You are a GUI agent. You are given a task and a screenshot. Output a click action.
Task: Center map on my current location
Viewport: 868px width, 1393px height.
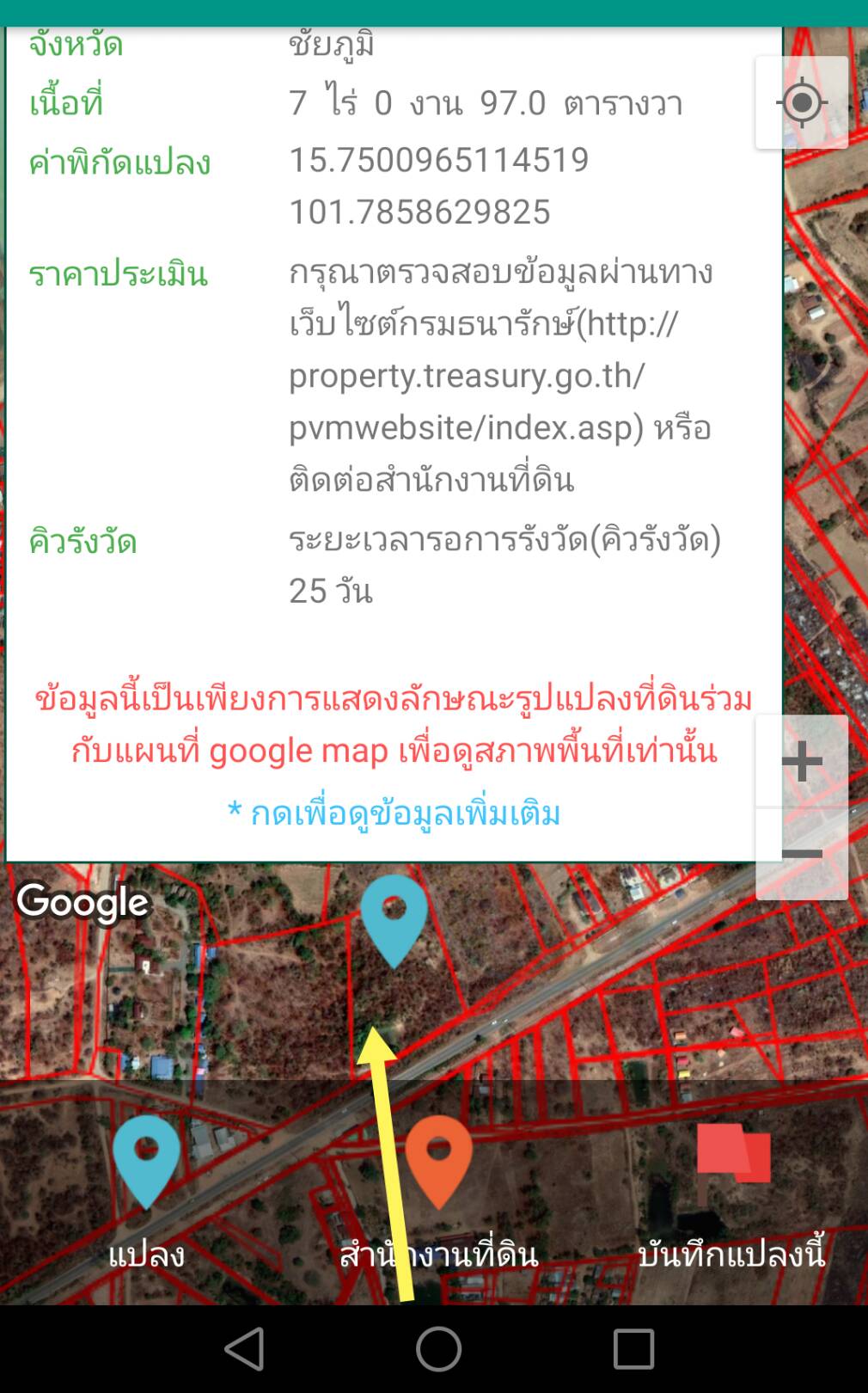click(x=802, y=103)
